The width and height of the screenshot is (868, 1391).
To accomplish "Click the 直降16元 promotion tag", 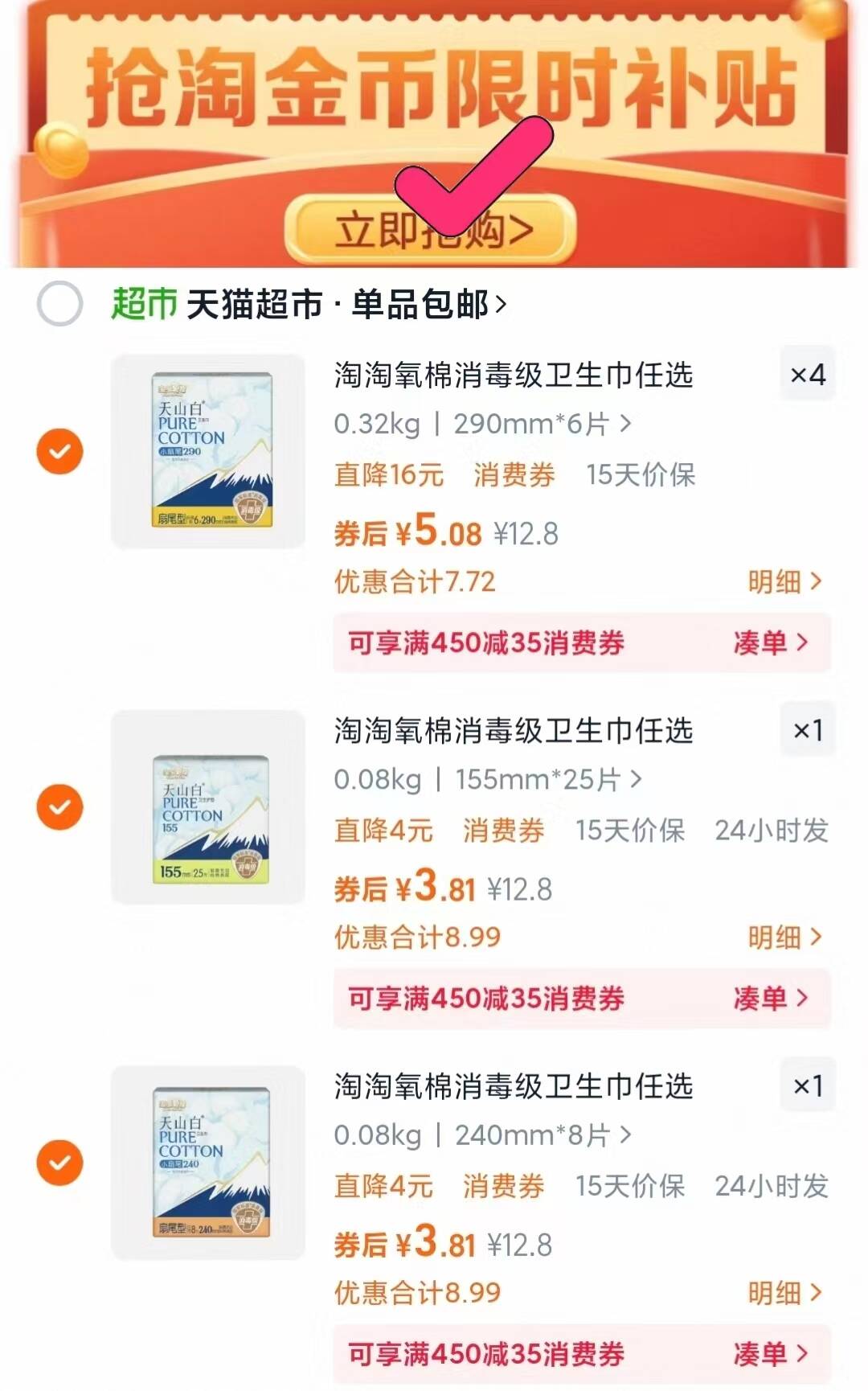I will click(389, 474).
